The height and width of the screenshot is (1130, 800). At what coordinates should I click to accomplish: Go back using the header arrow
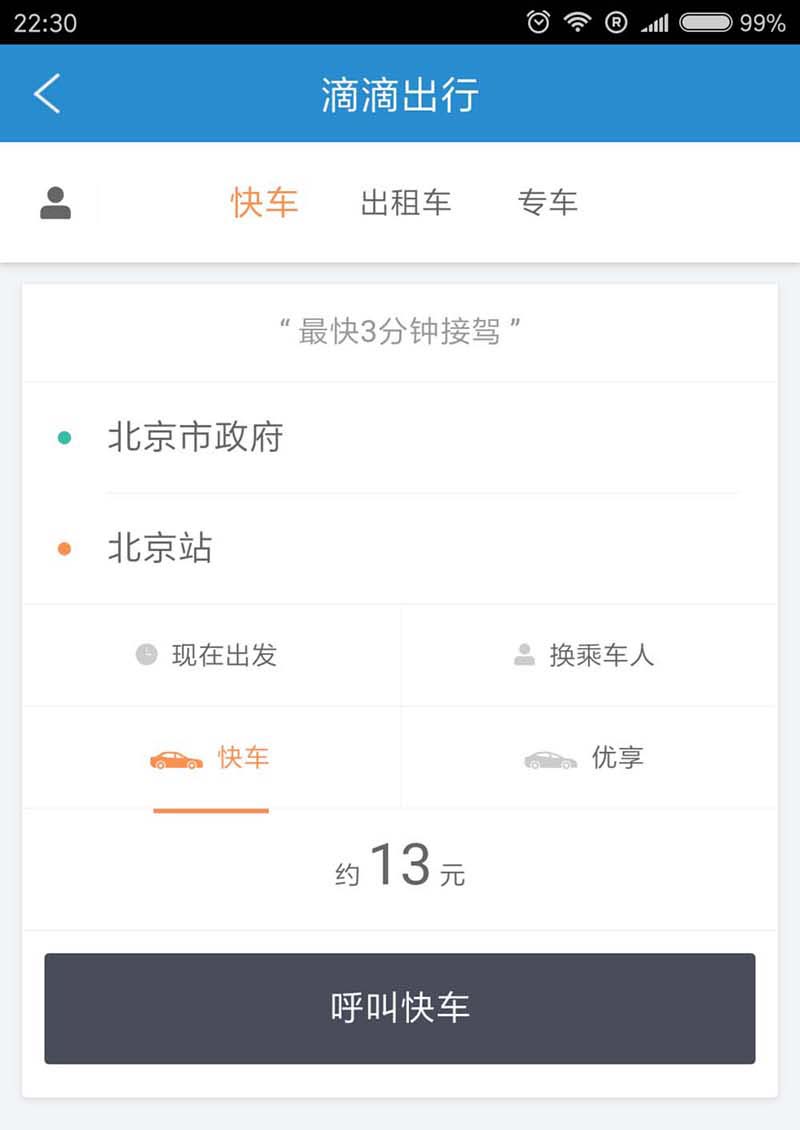(47, 94)
